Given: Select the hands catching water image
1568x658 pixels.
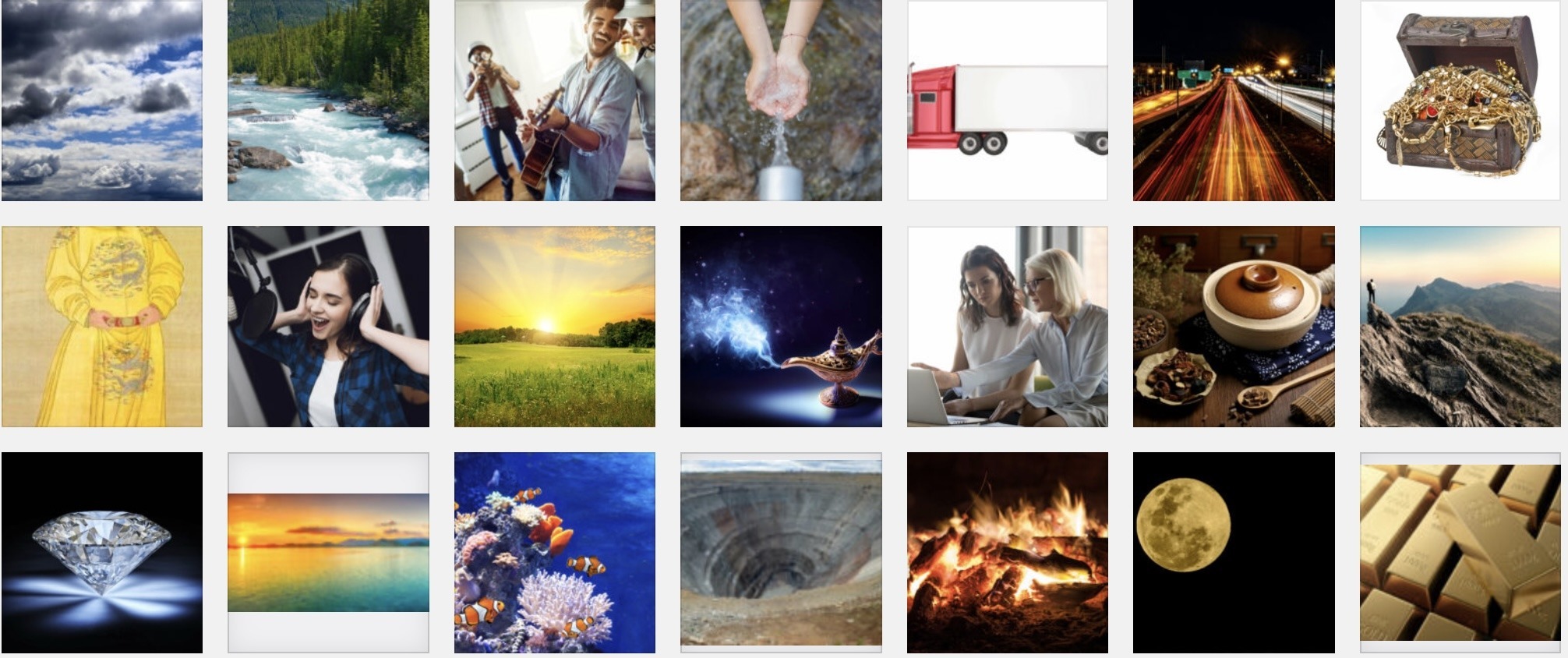Looking at the screenshot, I should (781, 101).
